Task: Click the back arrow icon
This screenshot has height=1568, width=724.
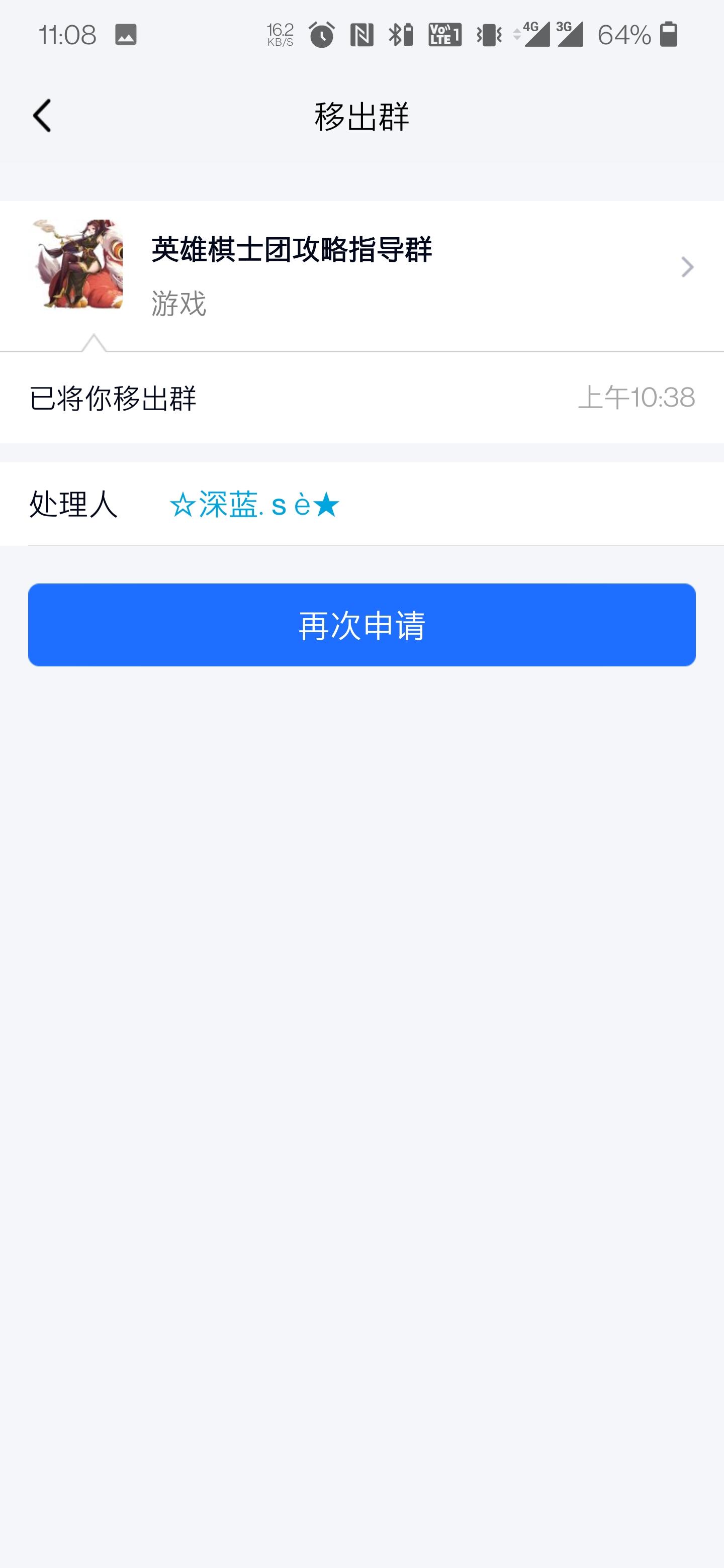Action: pos(41,115)
